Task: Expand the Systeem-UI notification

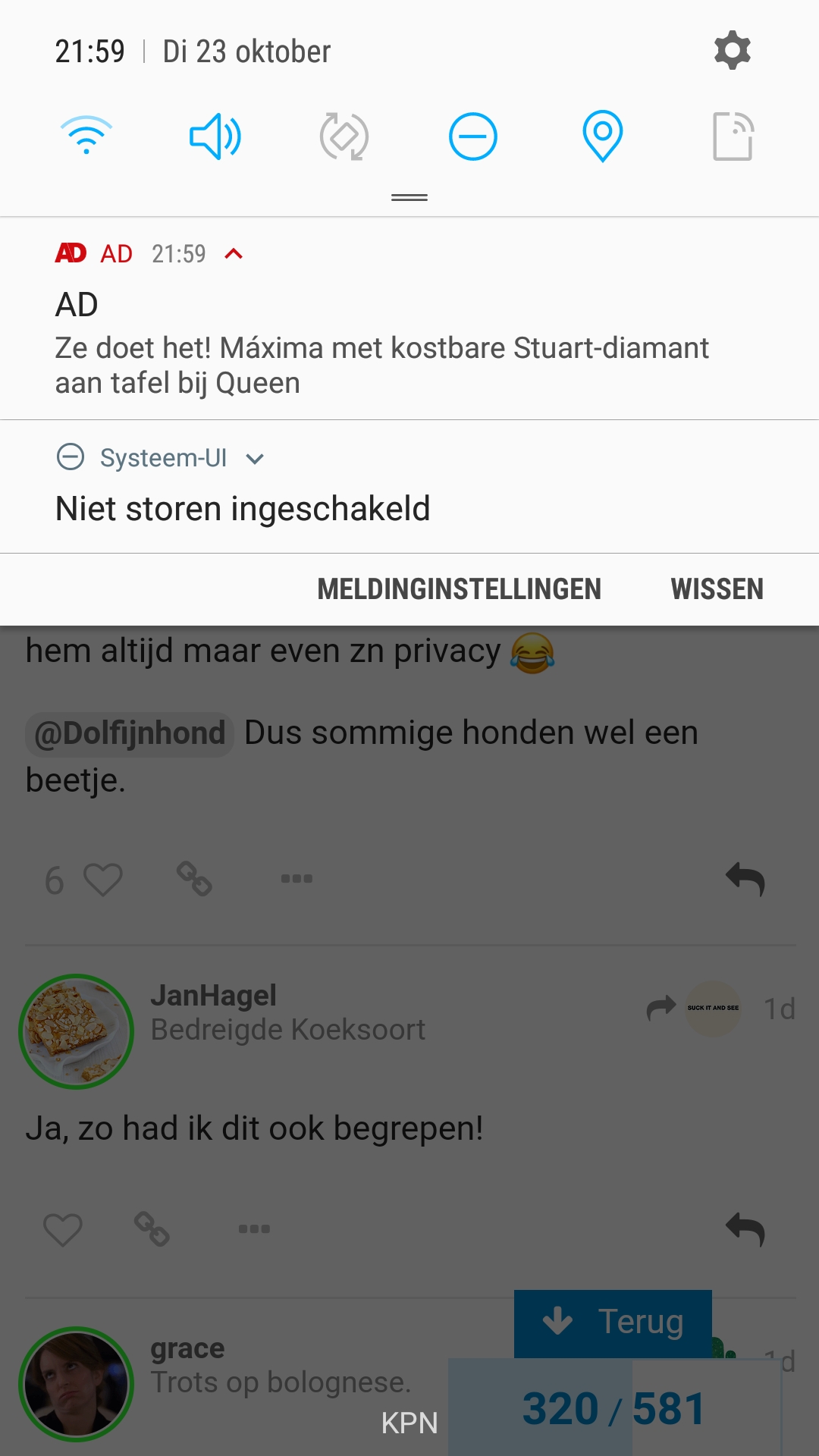Action: (256, 459)
